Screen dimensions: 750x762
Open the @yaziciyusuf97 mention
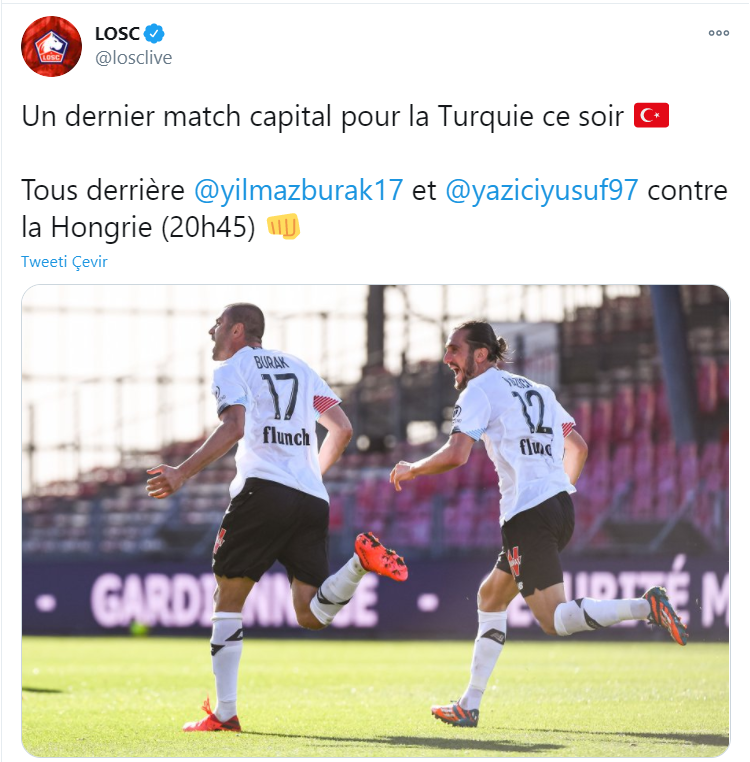tap(541, 190)
